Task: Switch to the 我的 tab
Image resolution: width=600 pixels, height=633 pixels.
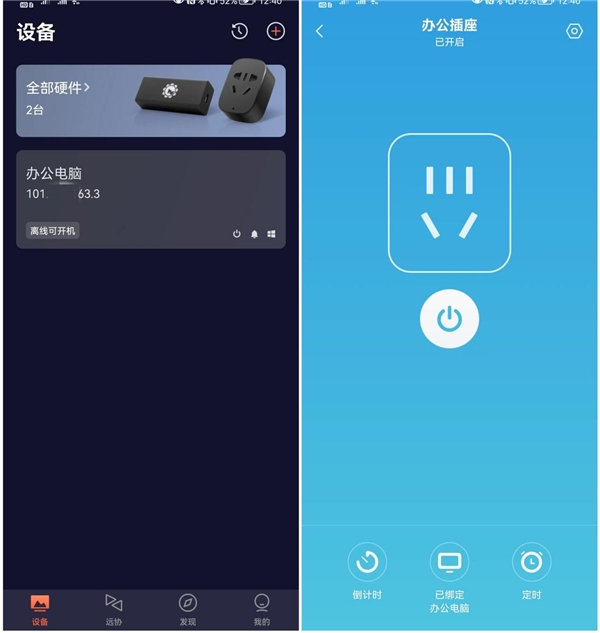Action: click(x=261, y=608)
